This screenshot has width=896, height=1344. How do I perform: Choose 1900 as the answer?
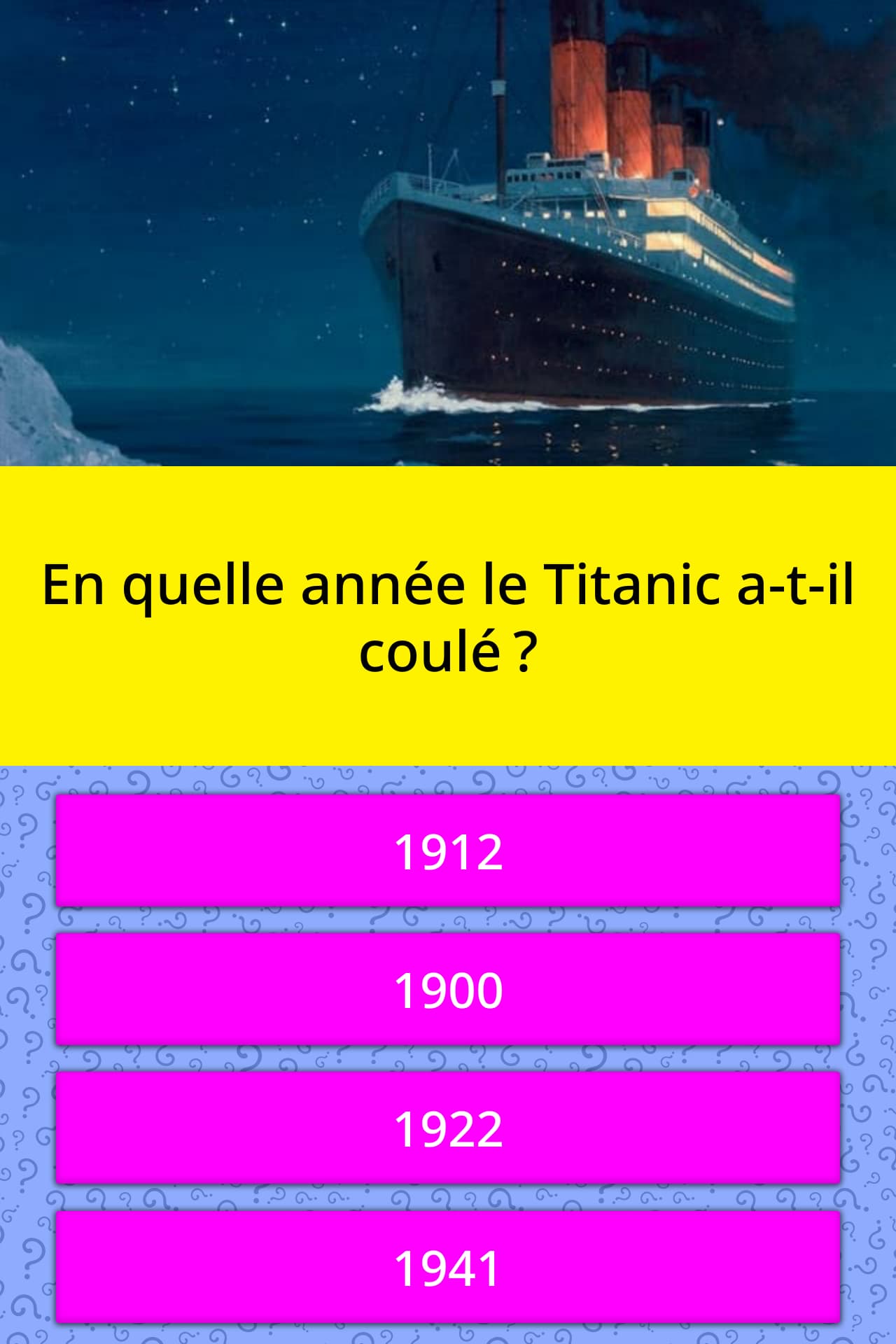click(x=448, y=989)
